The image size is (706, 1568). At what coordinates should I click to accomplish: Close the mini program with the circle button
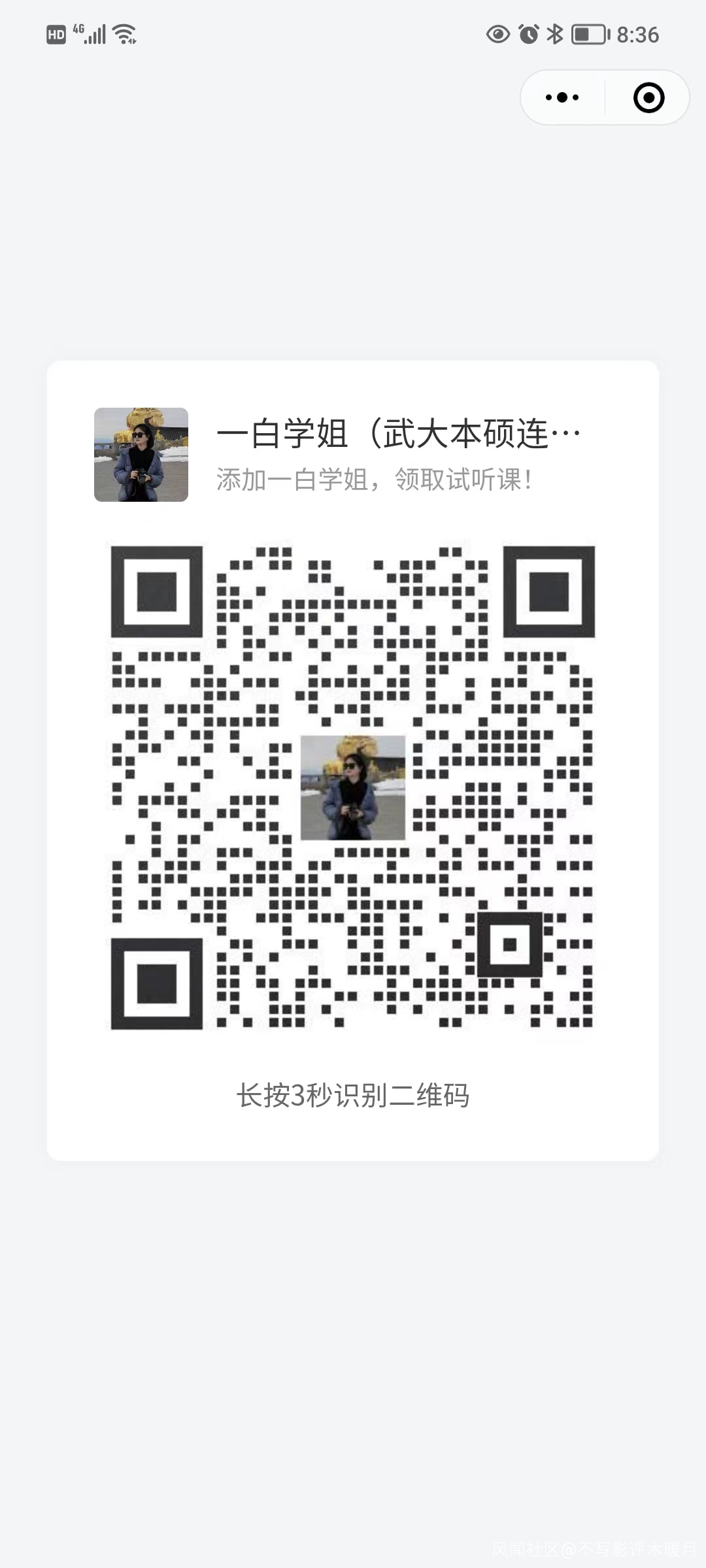[x=648, y=98]
